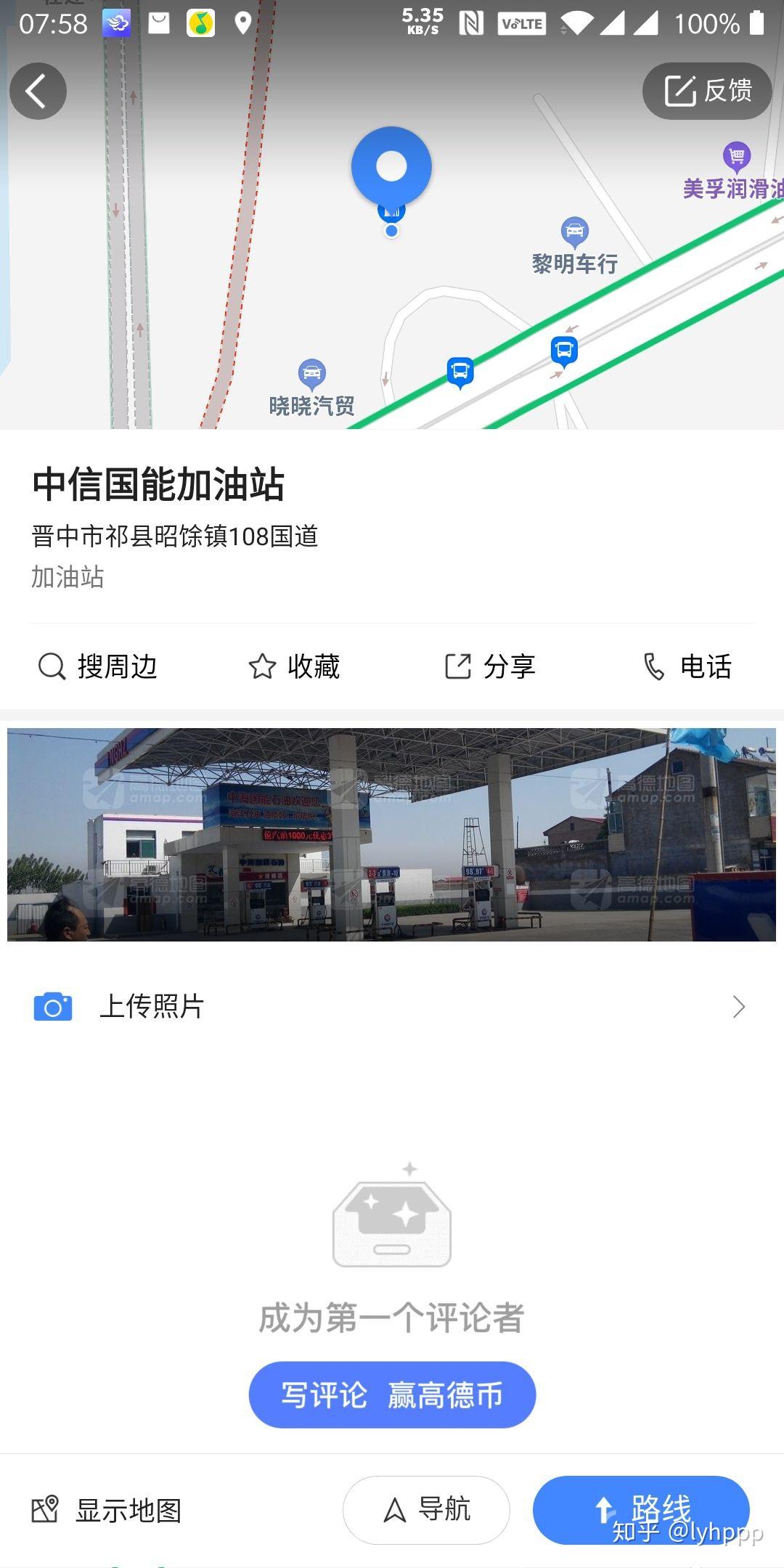Screen dimensions: 784x1568
Task: Open the 路线 route button
Action: coord(641,1510)
